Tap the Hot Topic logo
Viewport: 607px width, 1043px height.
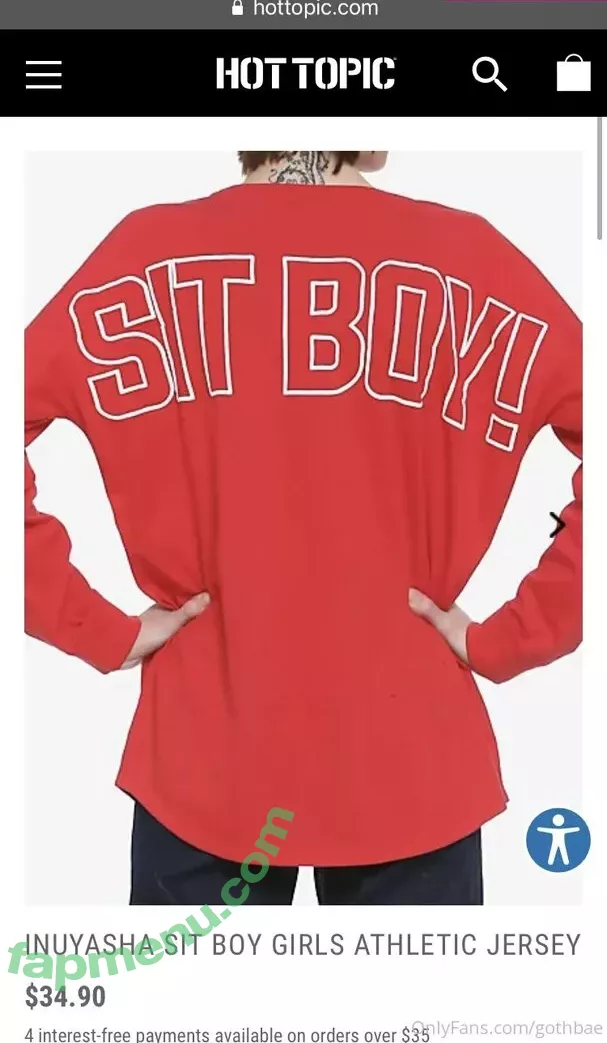pos(306,74)
